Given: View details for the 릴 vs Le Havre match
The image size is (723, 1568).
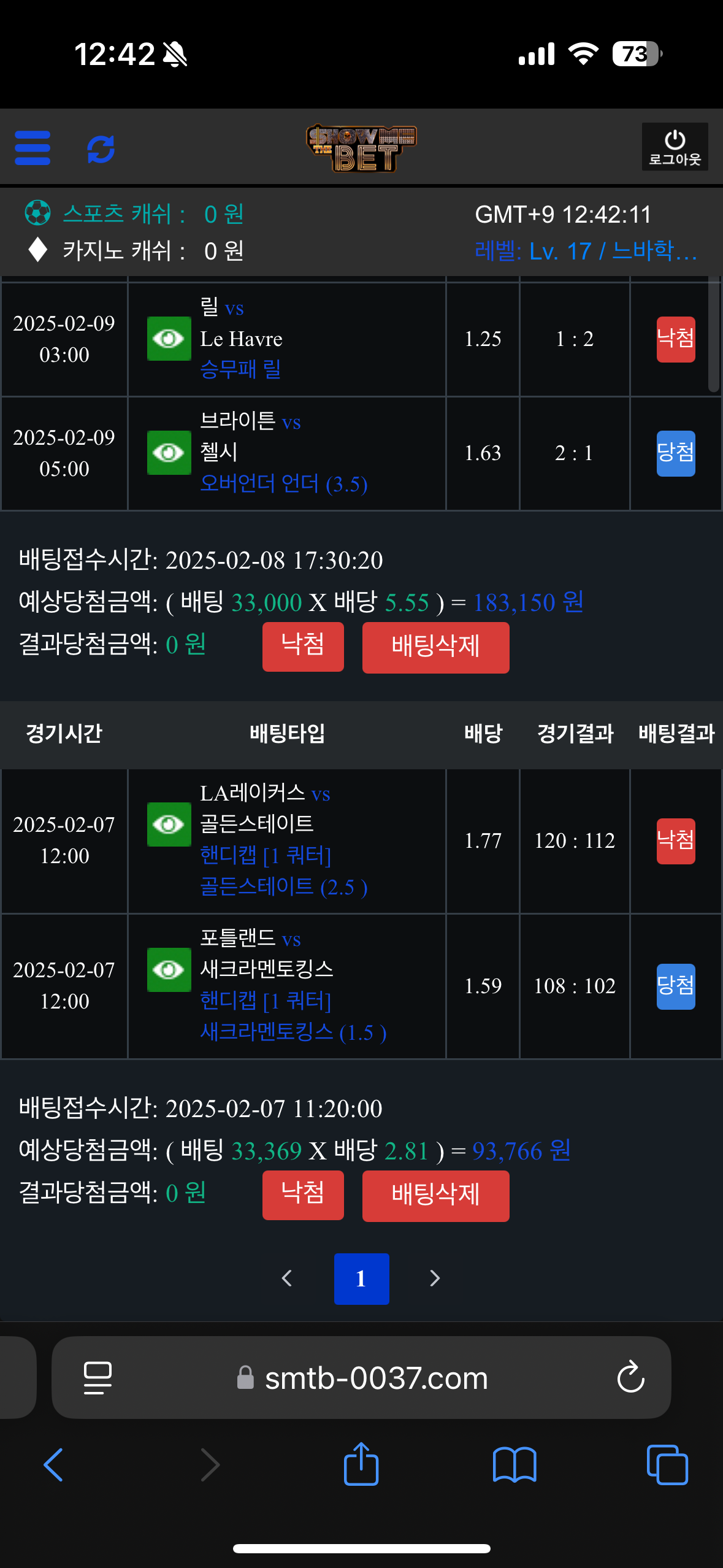Looking at the screenshot, I should 169,339.
